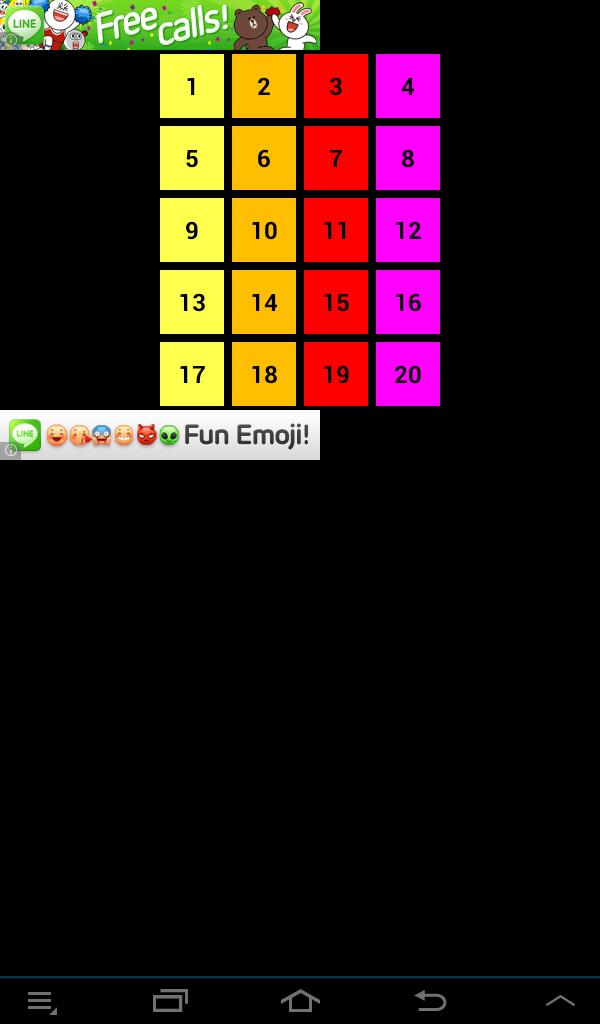
Task: Select the yellow number 5 tile
Action: pyautogui.click(x=192, y=158)
